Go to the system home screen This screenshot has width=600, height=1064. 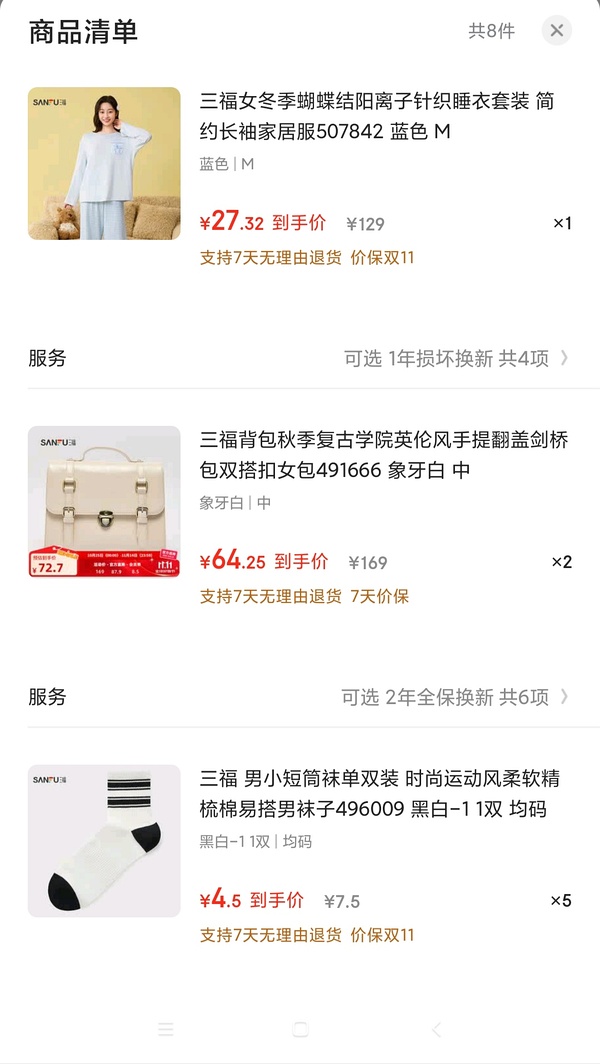tap(300, 1029)
